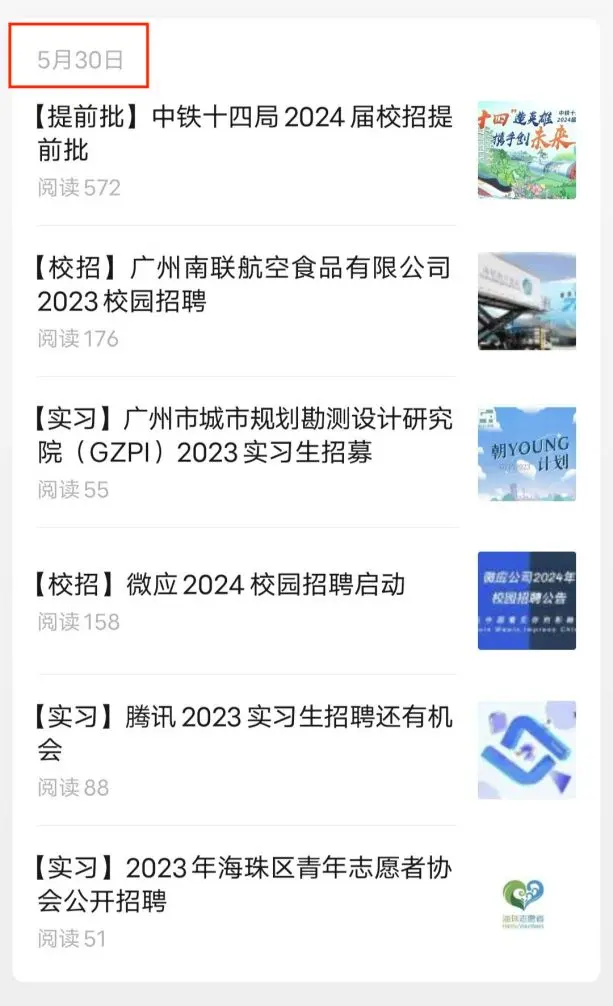Open the 中铁十四局 2024 届校招提前批 article
This screenshot has height=1006, width=613.
click(245, 133)
